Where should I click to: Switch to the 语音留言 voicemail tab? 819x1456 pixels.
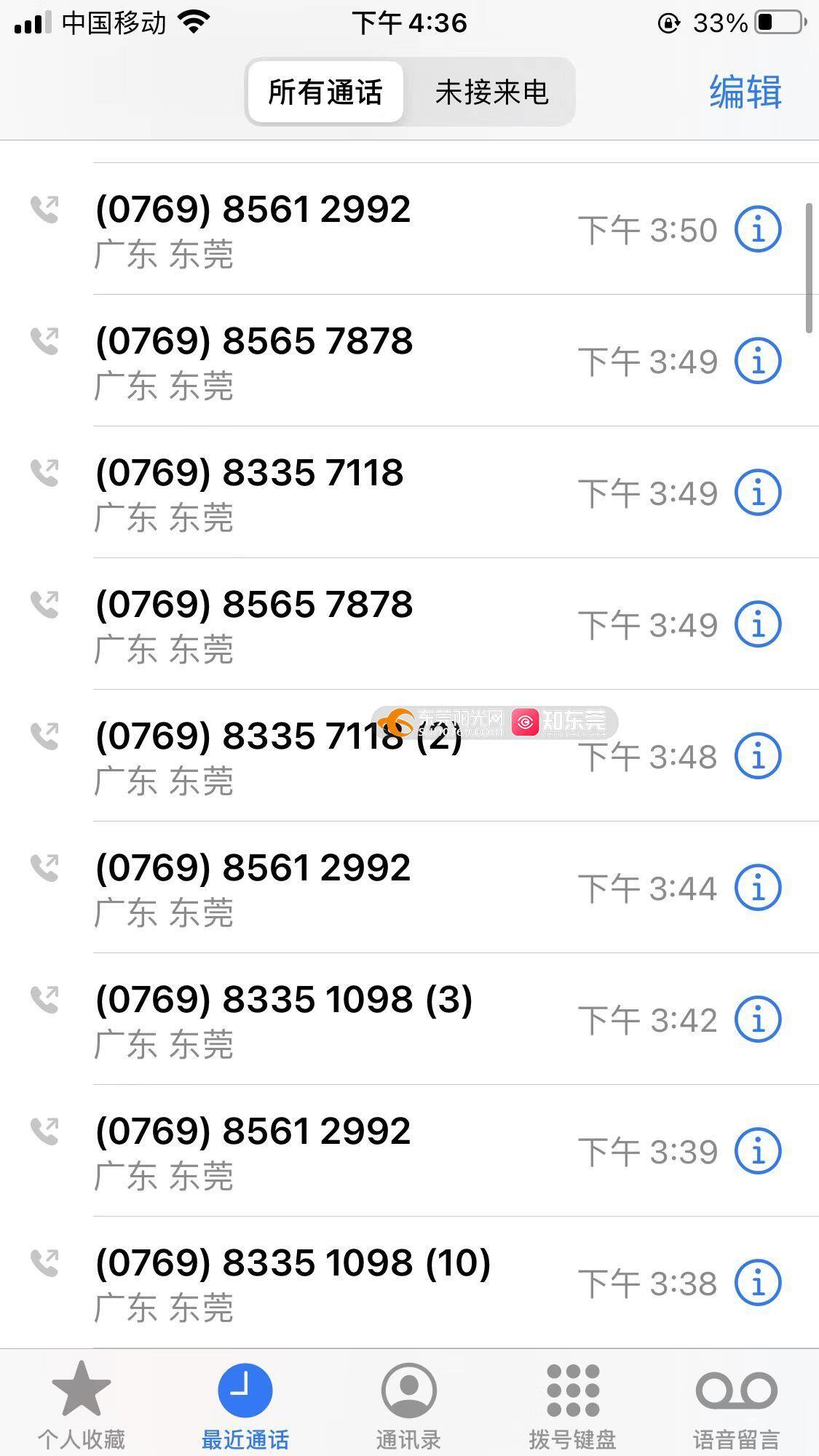736,1404
